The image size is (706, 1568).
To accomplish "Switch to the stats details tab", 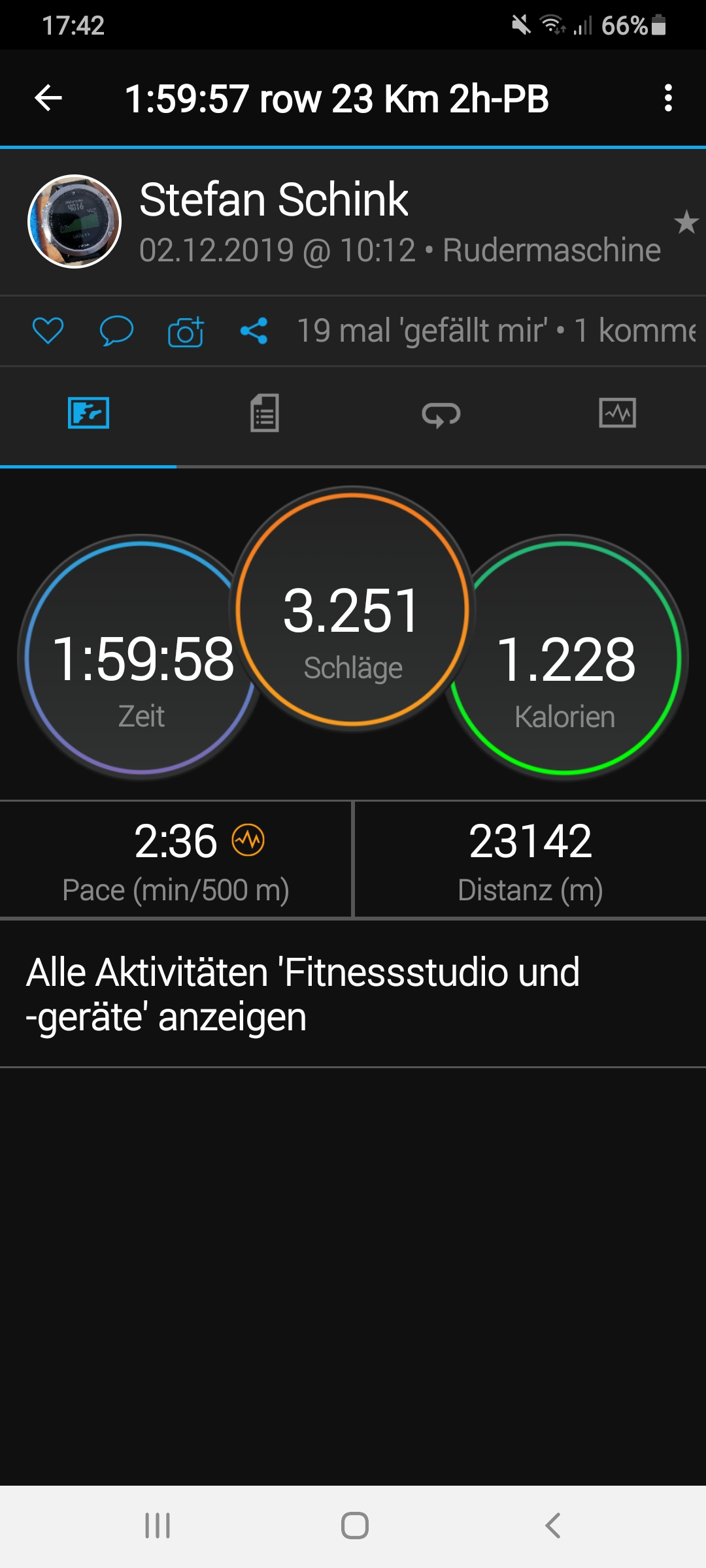I will 265,413.
